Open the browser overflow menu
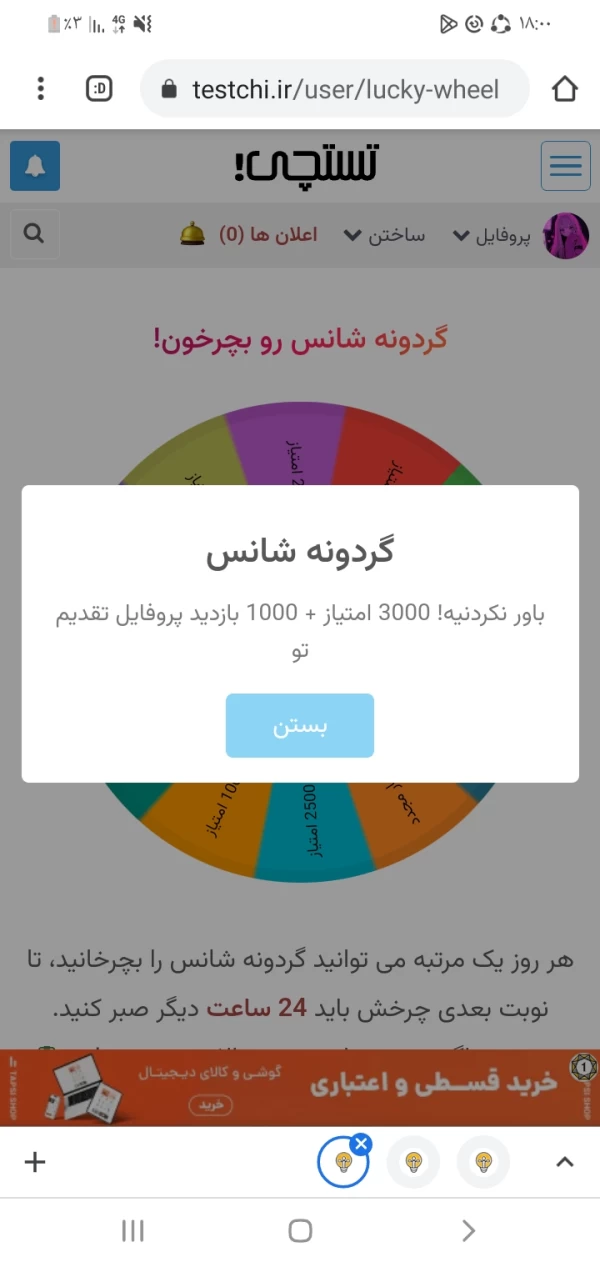The image size is (600, 1267). pyautogui.click(x=40, y=89)
